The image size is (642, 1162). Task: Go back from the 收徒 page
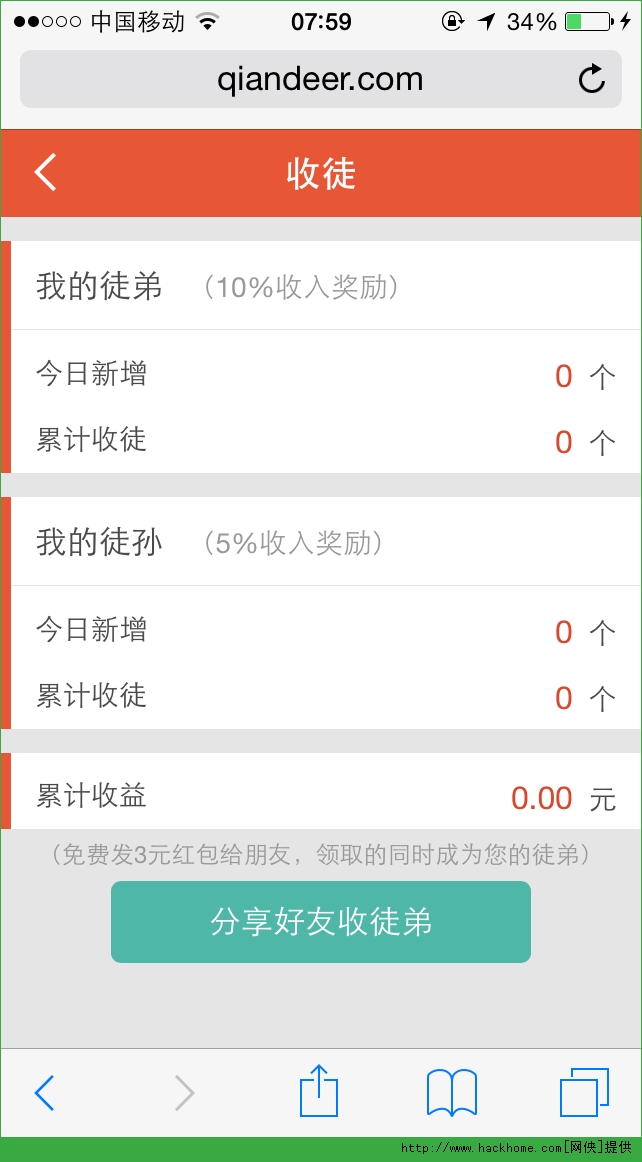point(46,173)
